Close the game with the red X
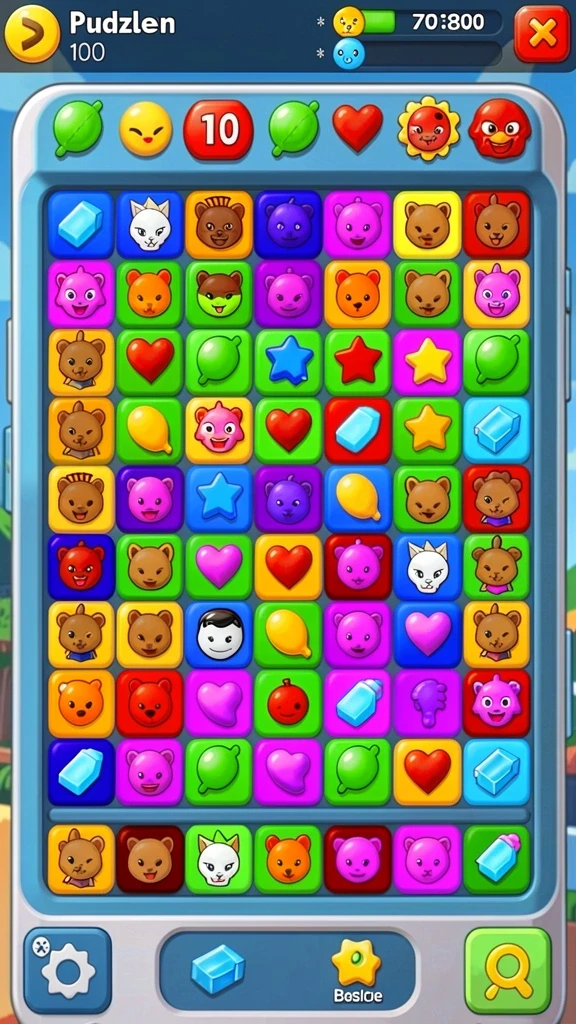576x1024 pixels. click(541, 33)
